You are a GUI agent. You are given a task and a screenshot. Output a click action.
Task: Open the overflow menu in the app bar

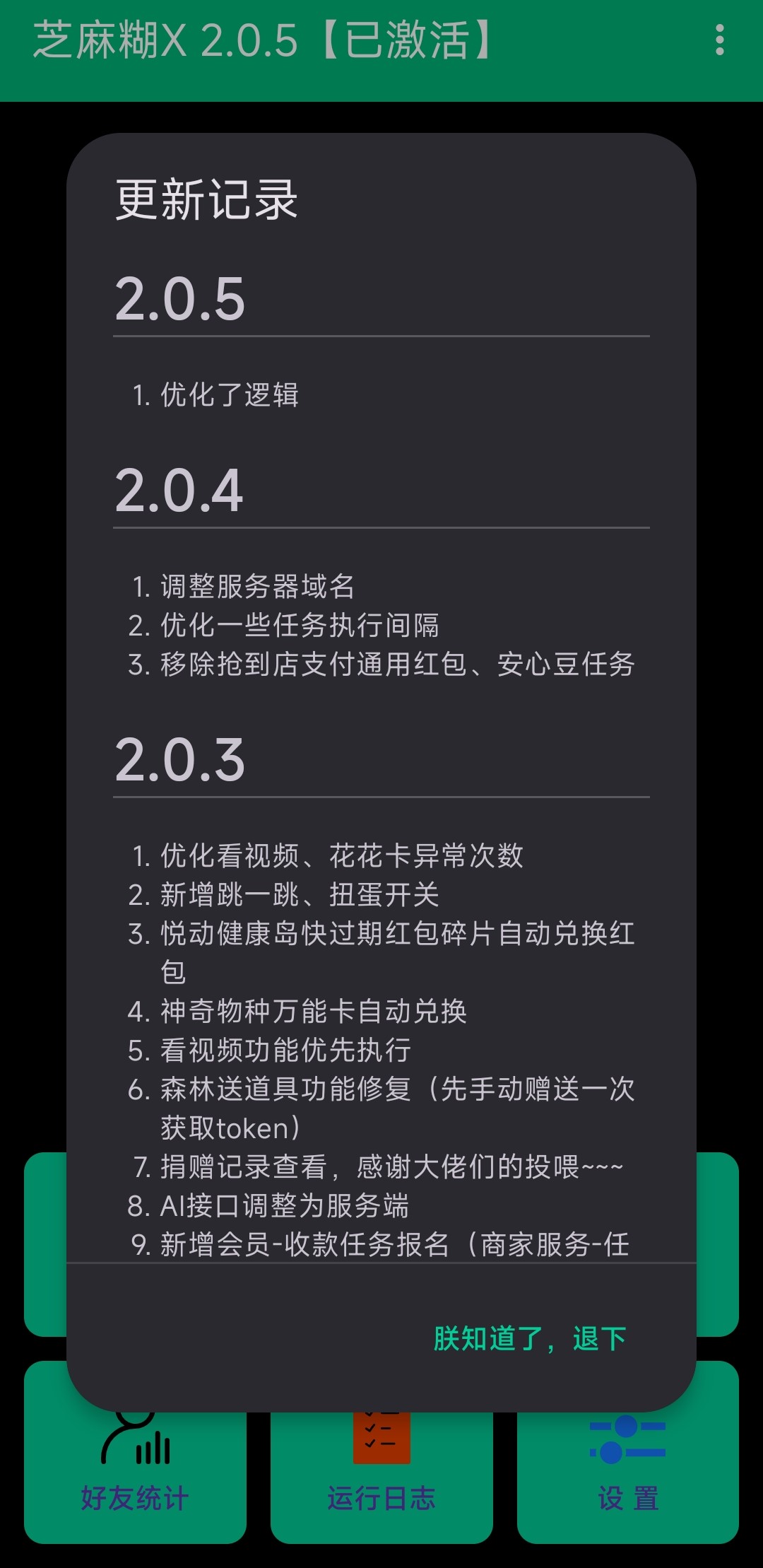click(x=719, y=40)
